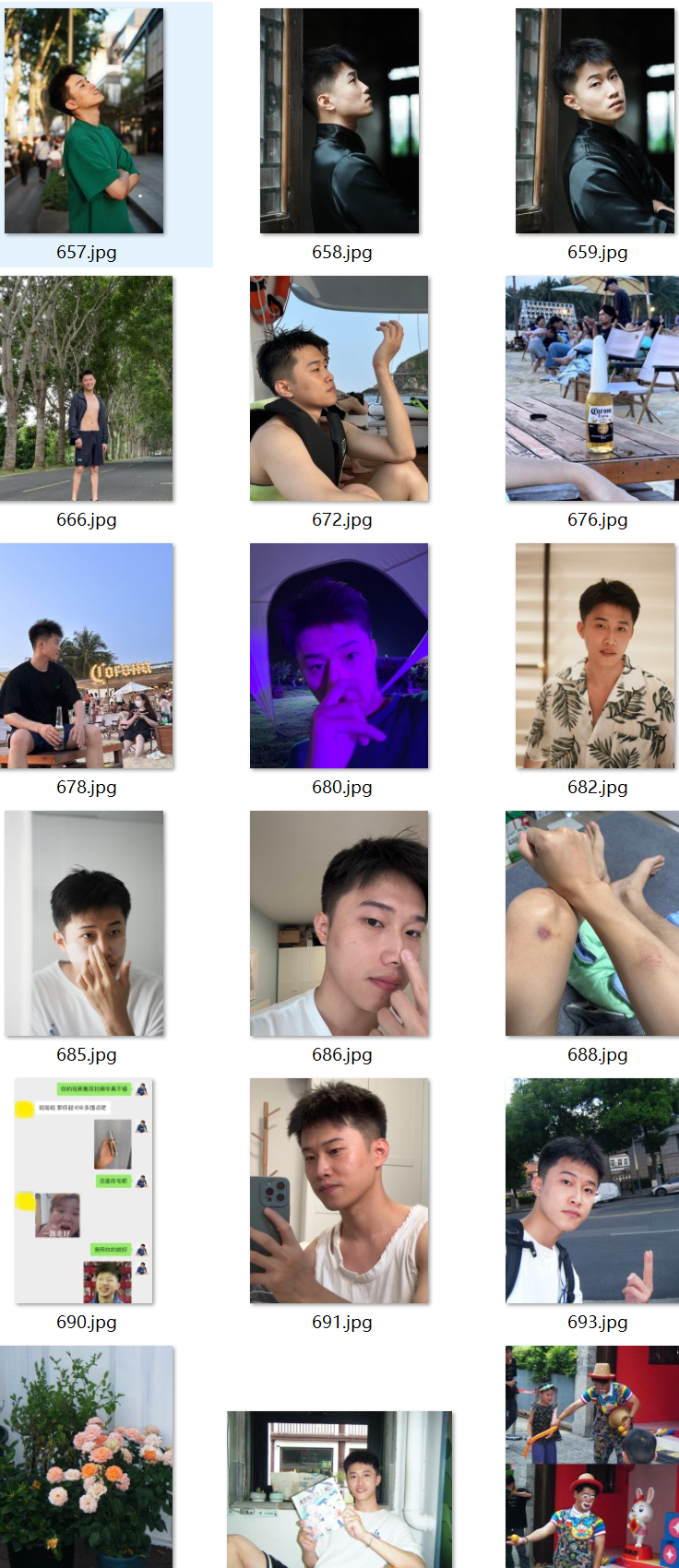Select the 658.jpg thumbnail
This screenshot has height=1568, width=679.
pos(339,121)
